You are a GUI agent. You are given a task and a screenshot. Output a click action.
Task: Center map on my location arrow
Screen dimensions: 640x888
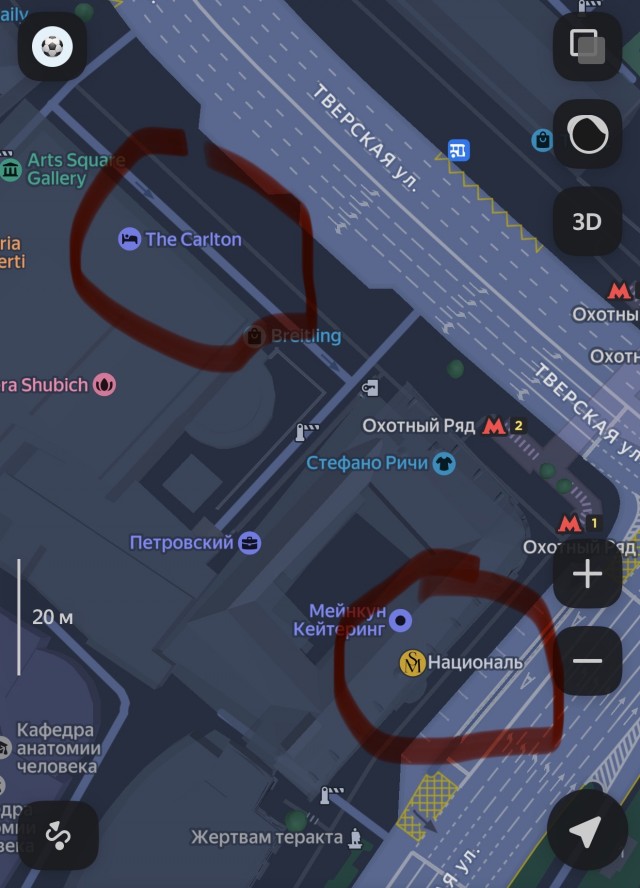point(587,832)
